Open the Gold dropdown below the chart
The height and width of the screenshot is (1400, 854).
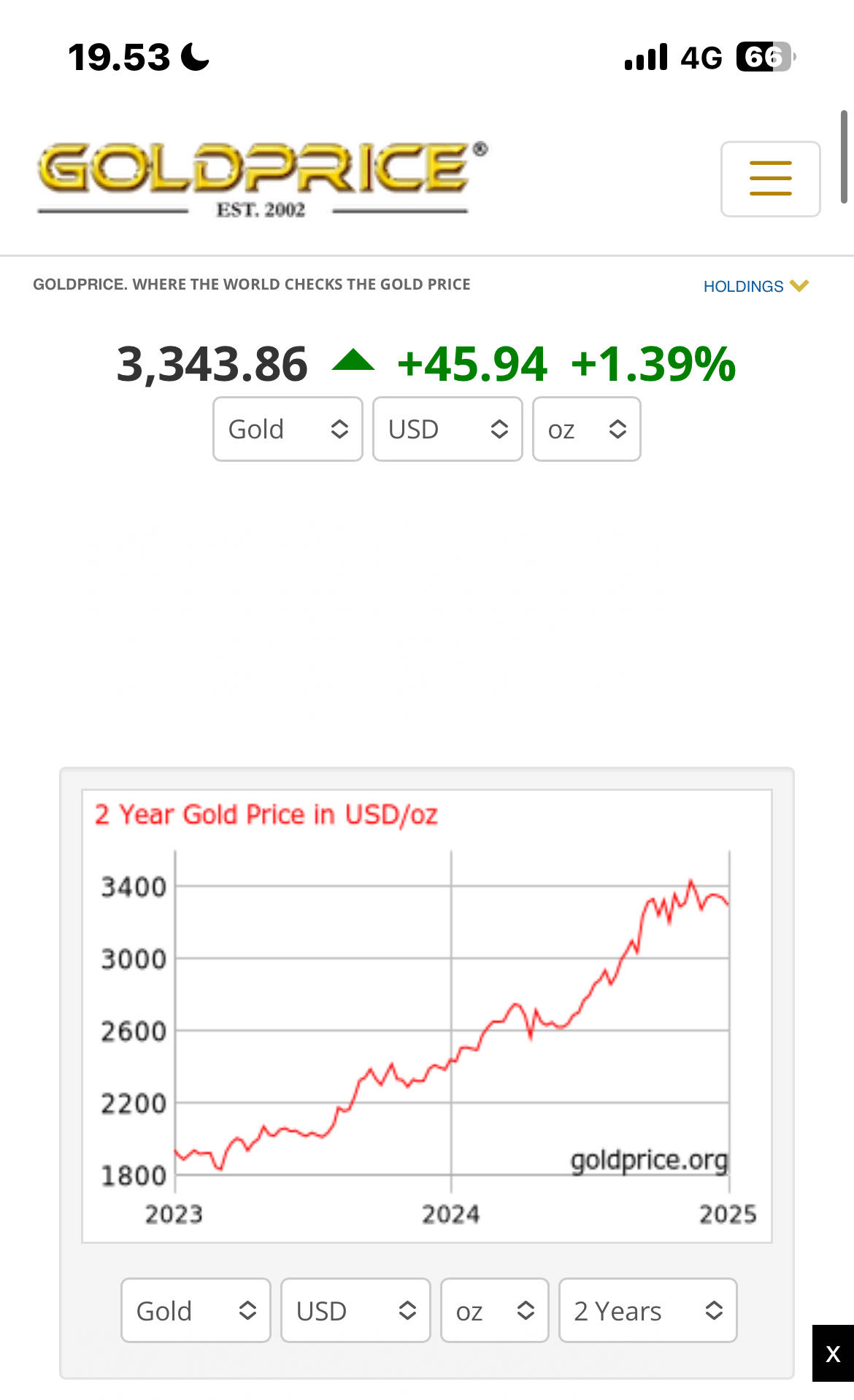coord(196,1310)
